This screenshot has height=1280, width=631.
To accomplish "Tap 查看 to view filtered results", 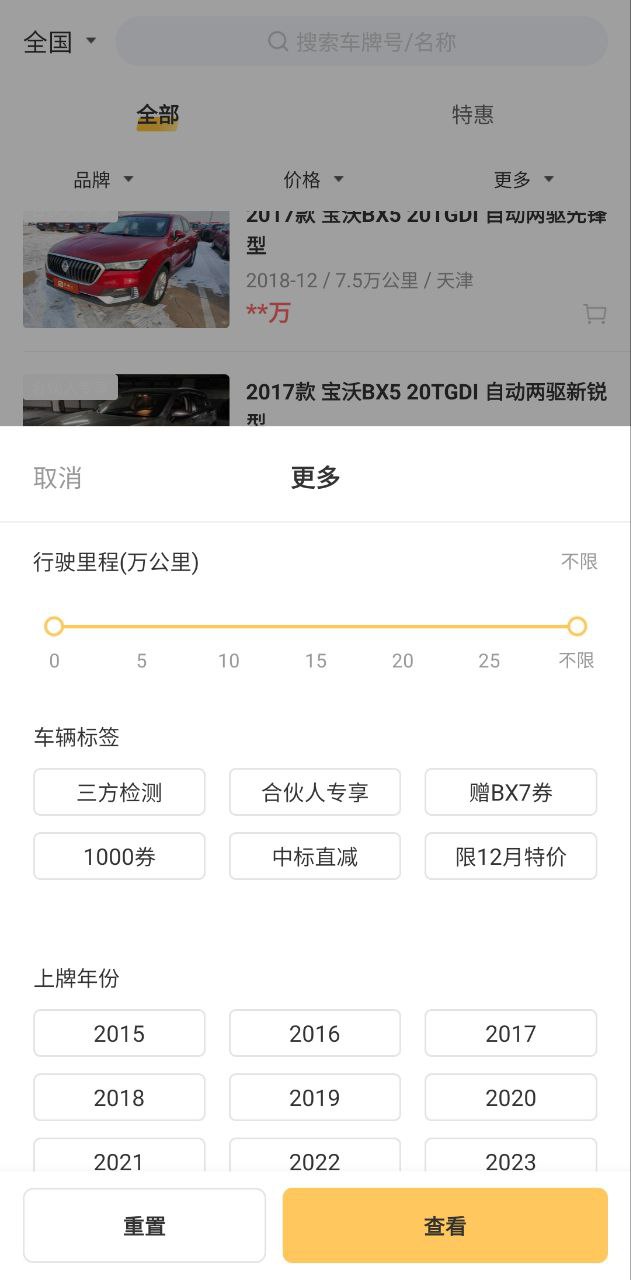I will click(445, 1225).
